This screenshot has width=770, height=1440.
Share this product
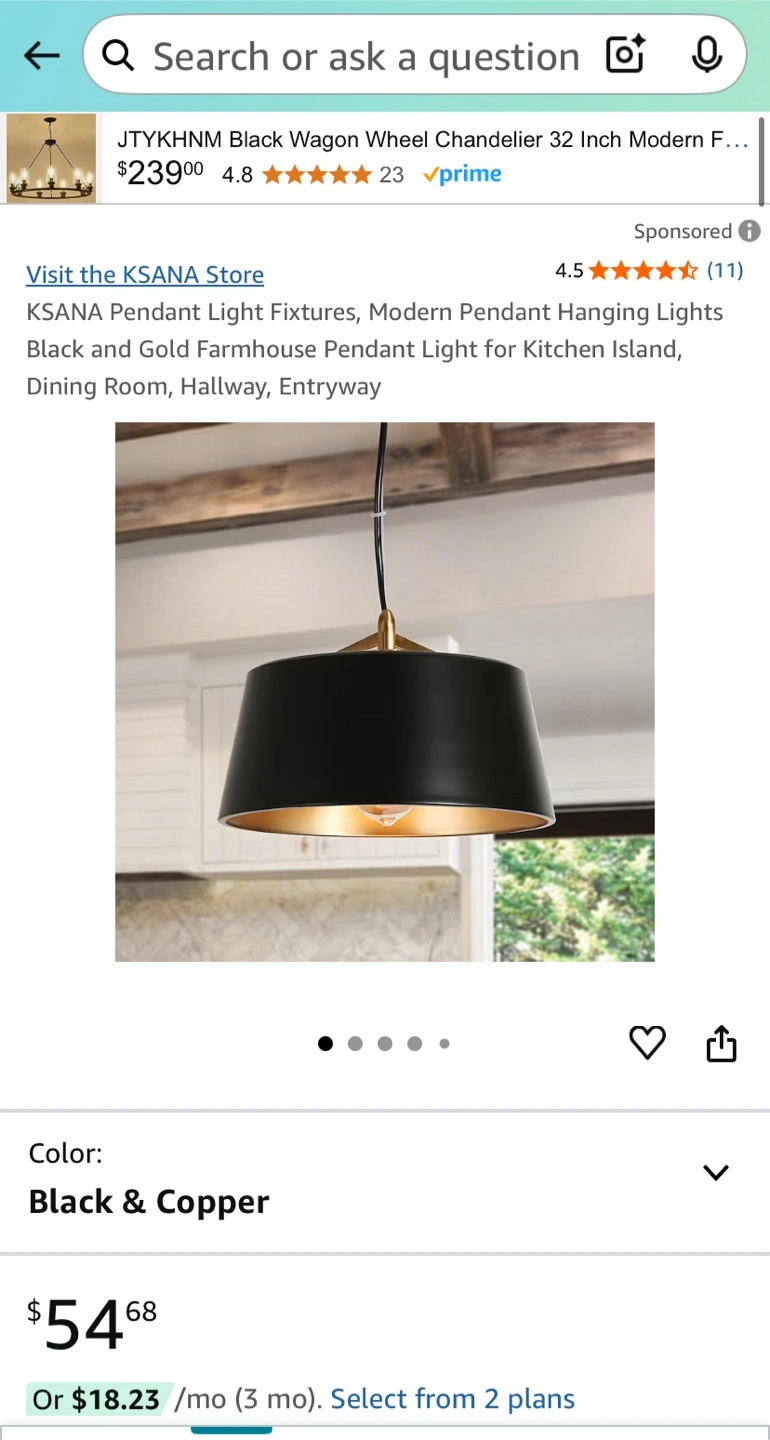(x=721, y=1043)
